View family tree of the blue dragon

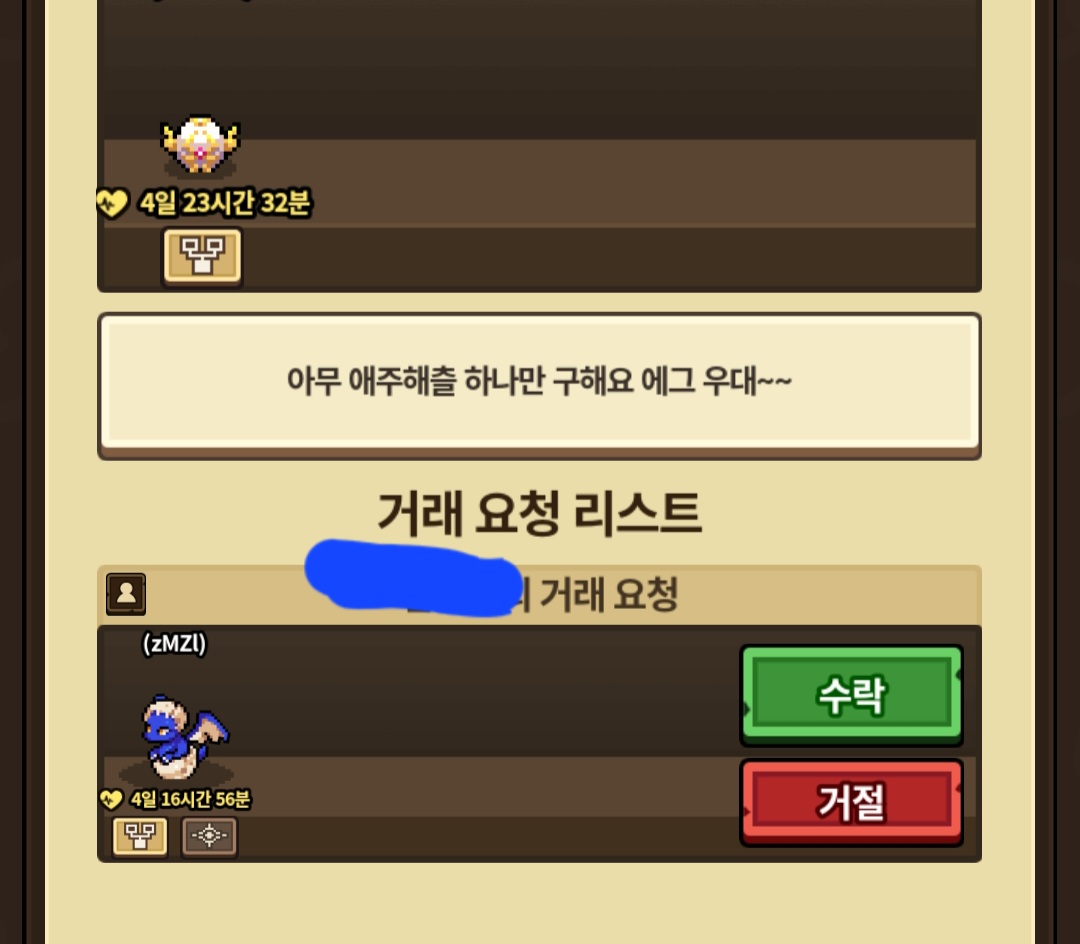click(140, 836)
